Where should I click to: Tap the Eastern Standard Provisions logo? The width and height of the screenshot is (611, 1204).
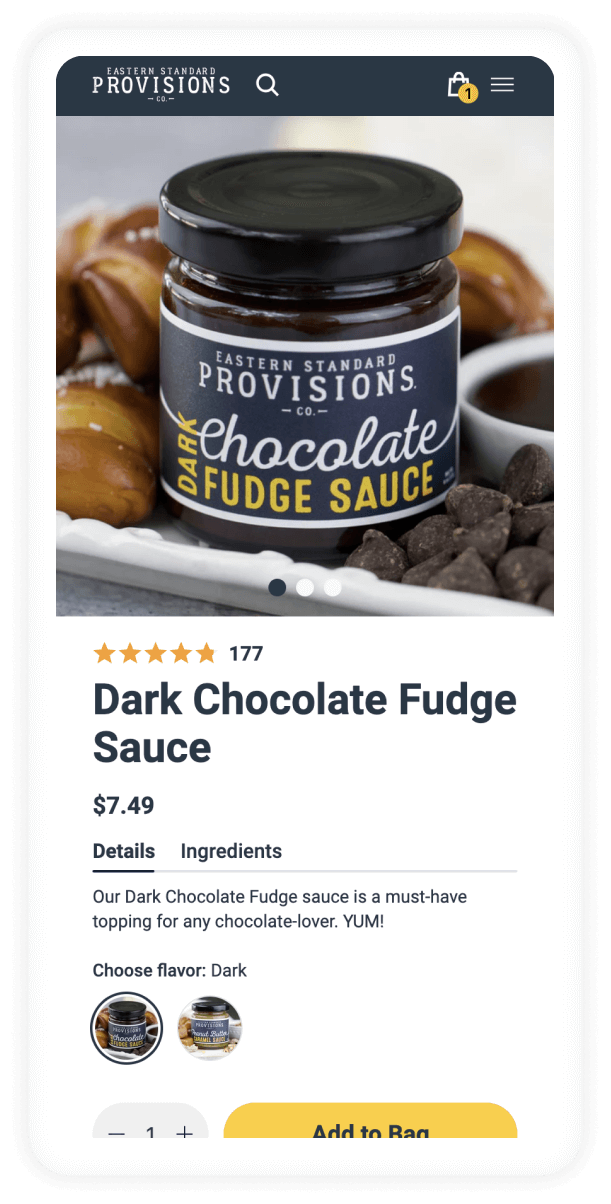click(161, 85)
